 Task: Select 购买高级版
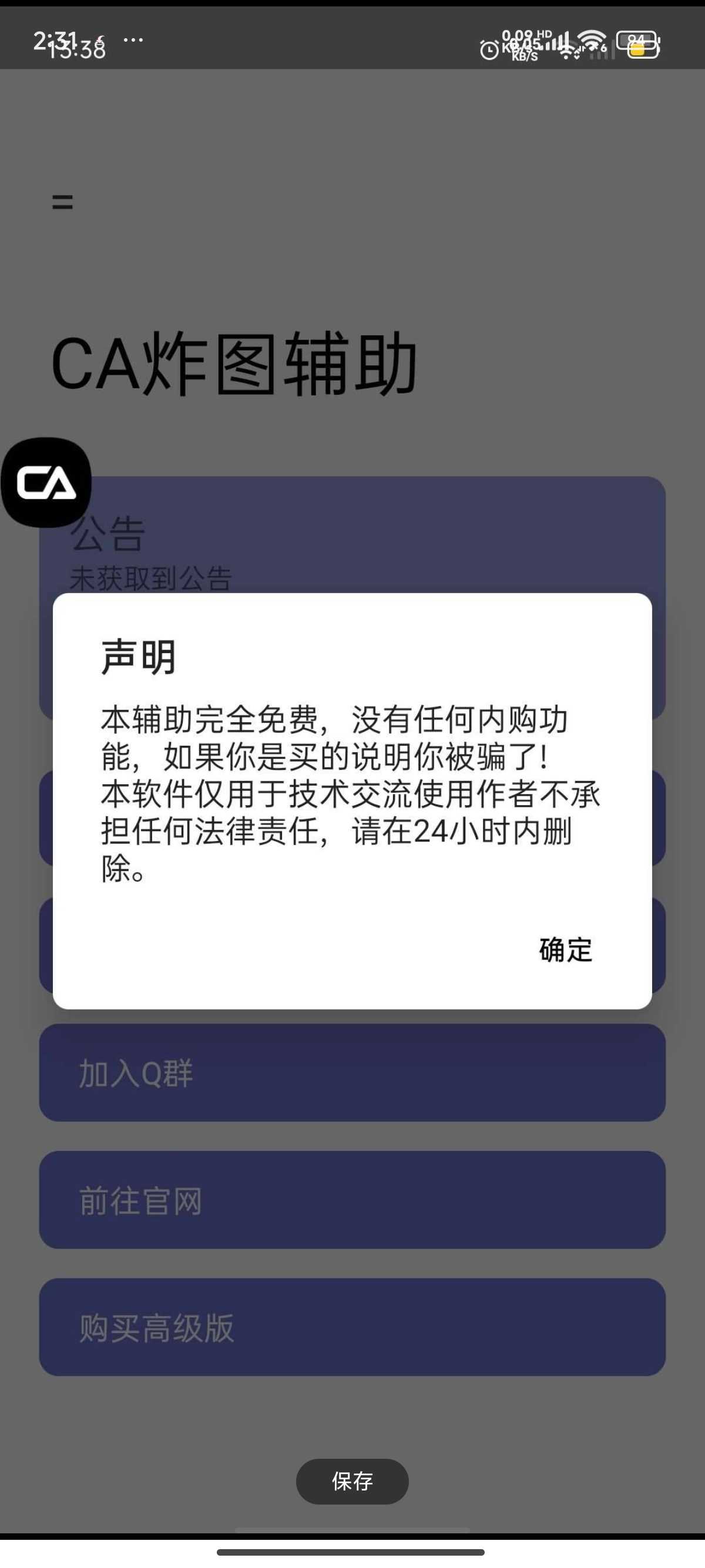pos(352,1327)
